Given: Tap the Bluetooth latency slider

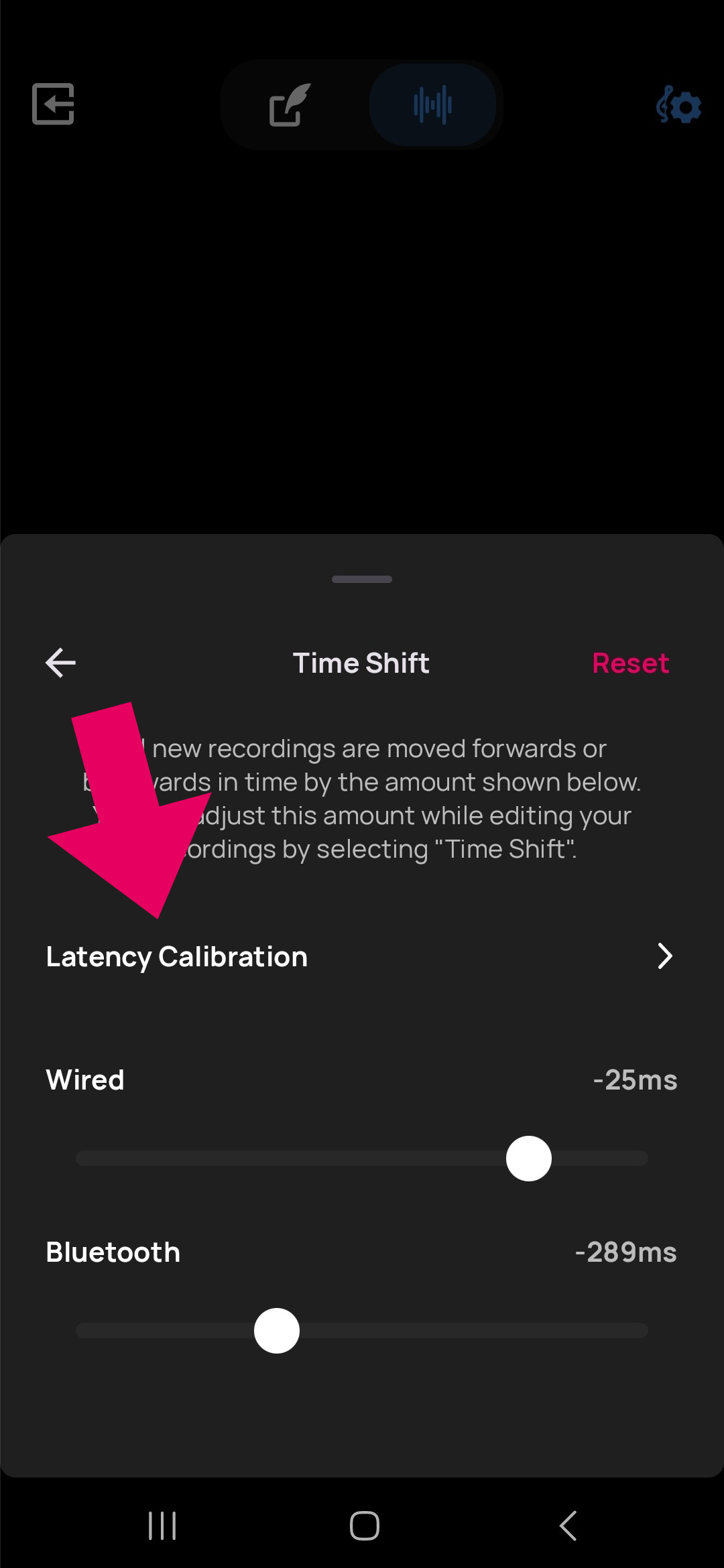Looking at the screenshot, I should coord(277,1331).
